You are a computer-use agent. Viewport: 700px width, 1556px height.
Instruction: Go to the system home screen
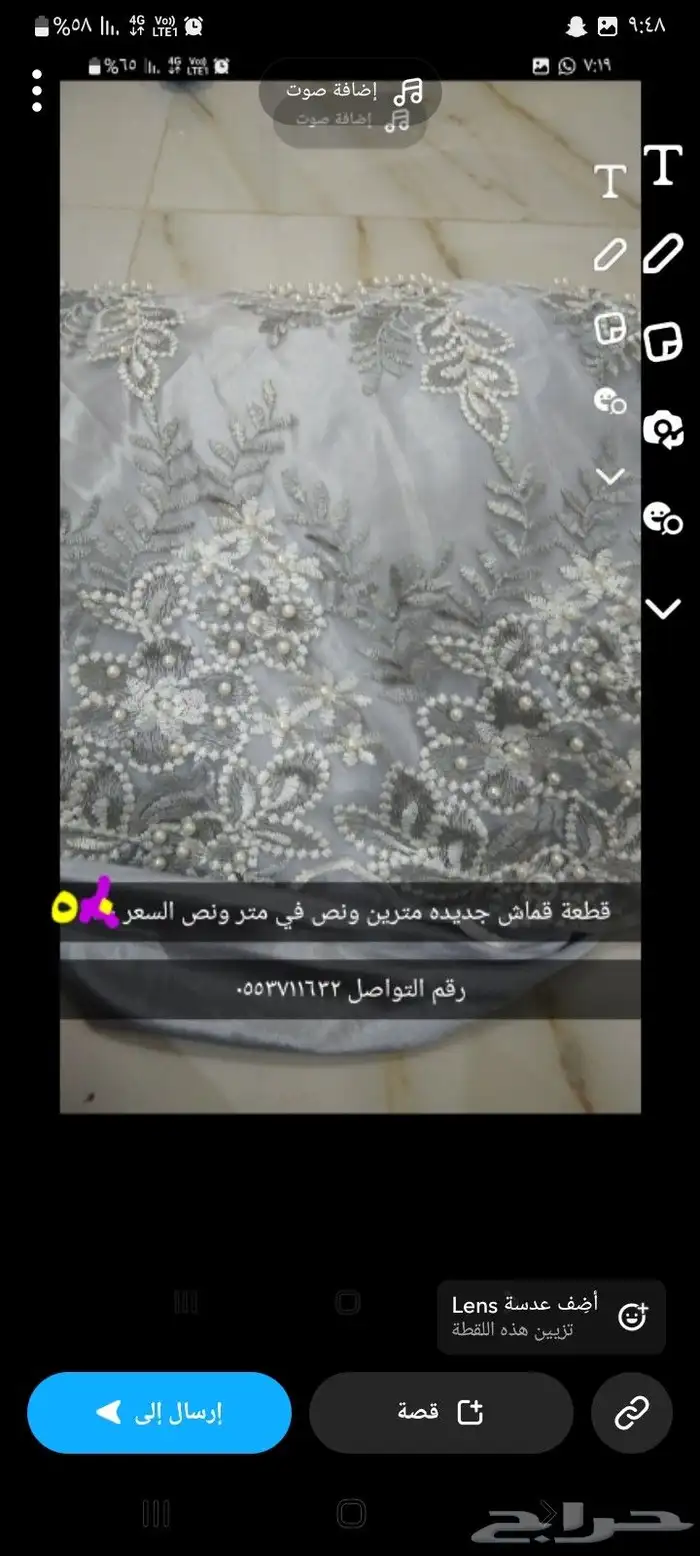[x=351, y=1512]
